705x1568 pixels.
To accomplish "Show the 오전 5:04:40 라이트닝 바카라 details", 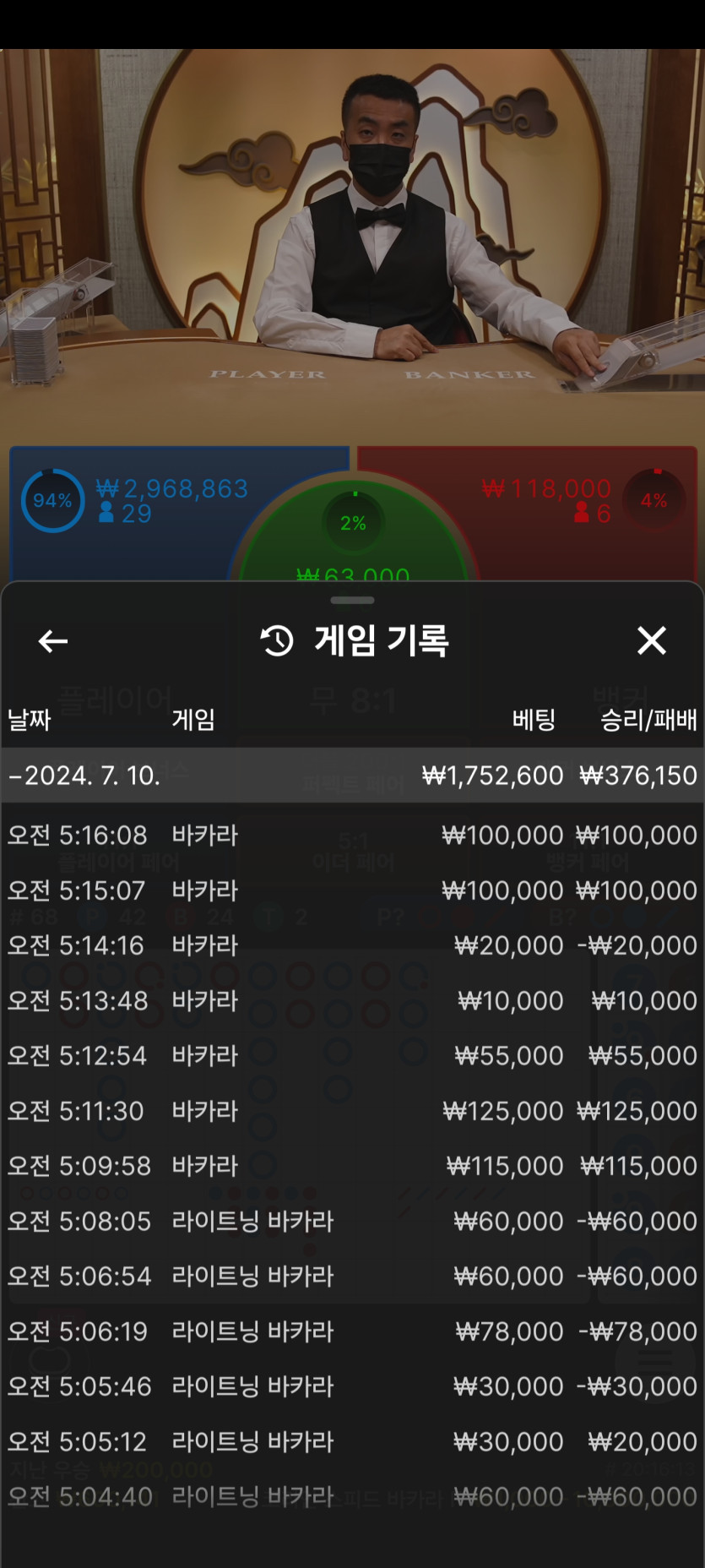I will [352, 1497].
